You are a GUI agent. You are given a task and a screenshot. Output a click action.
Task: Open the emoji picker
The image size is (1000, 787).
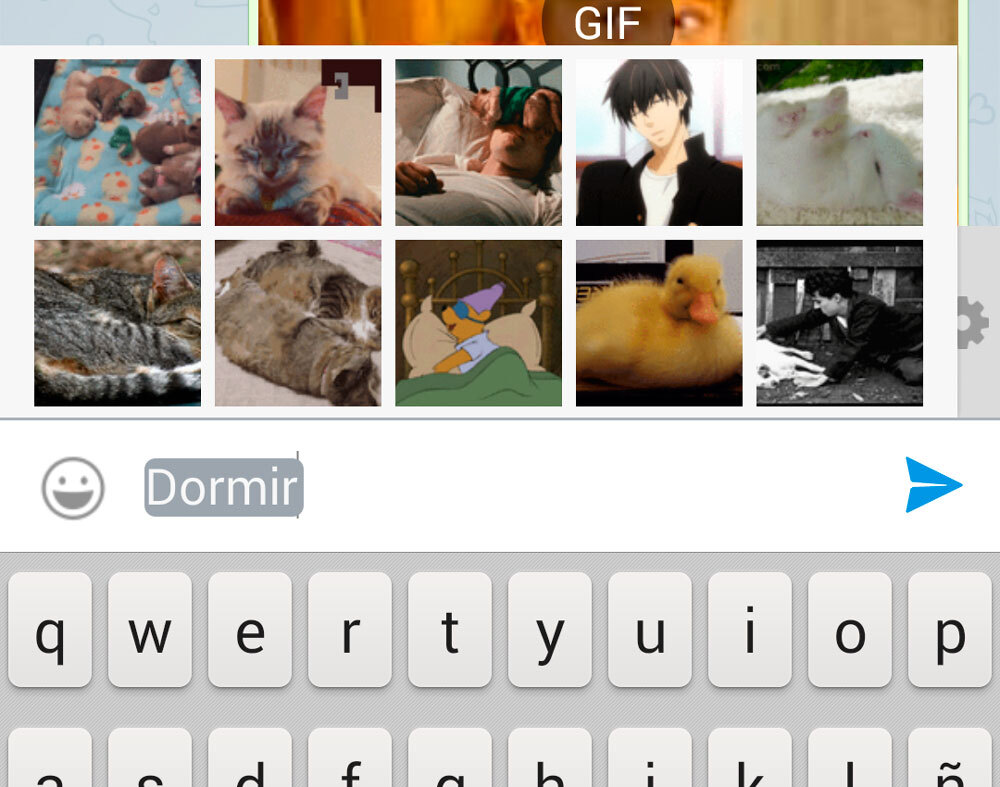pos(73,488)
